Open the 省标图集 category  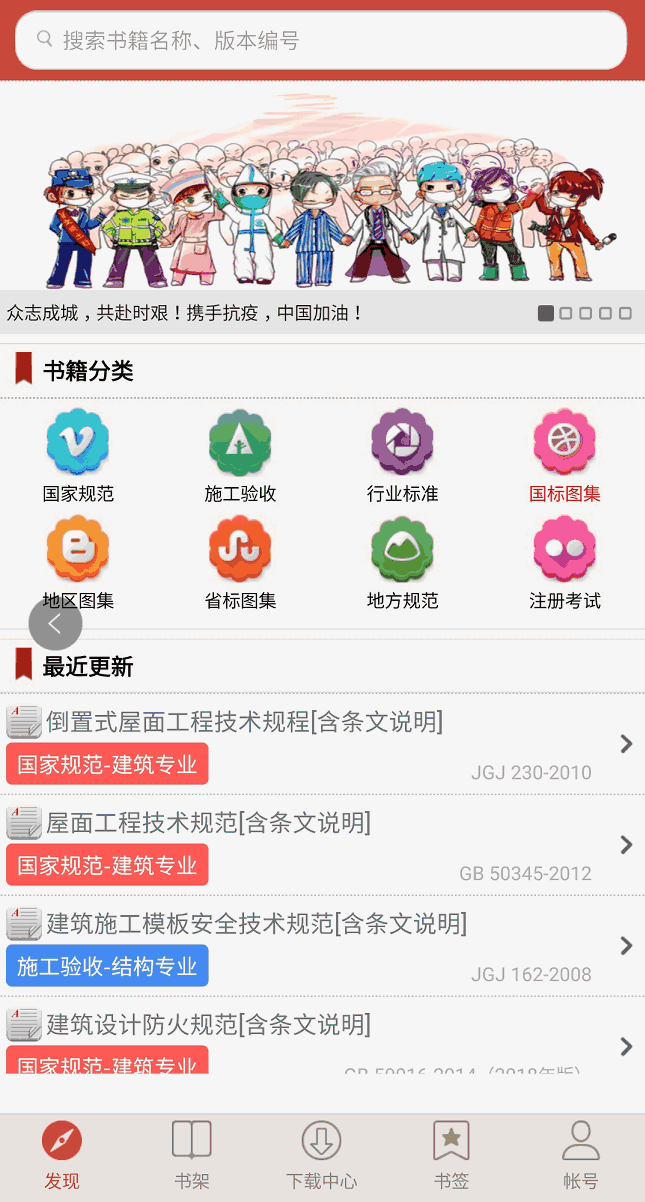240,563
